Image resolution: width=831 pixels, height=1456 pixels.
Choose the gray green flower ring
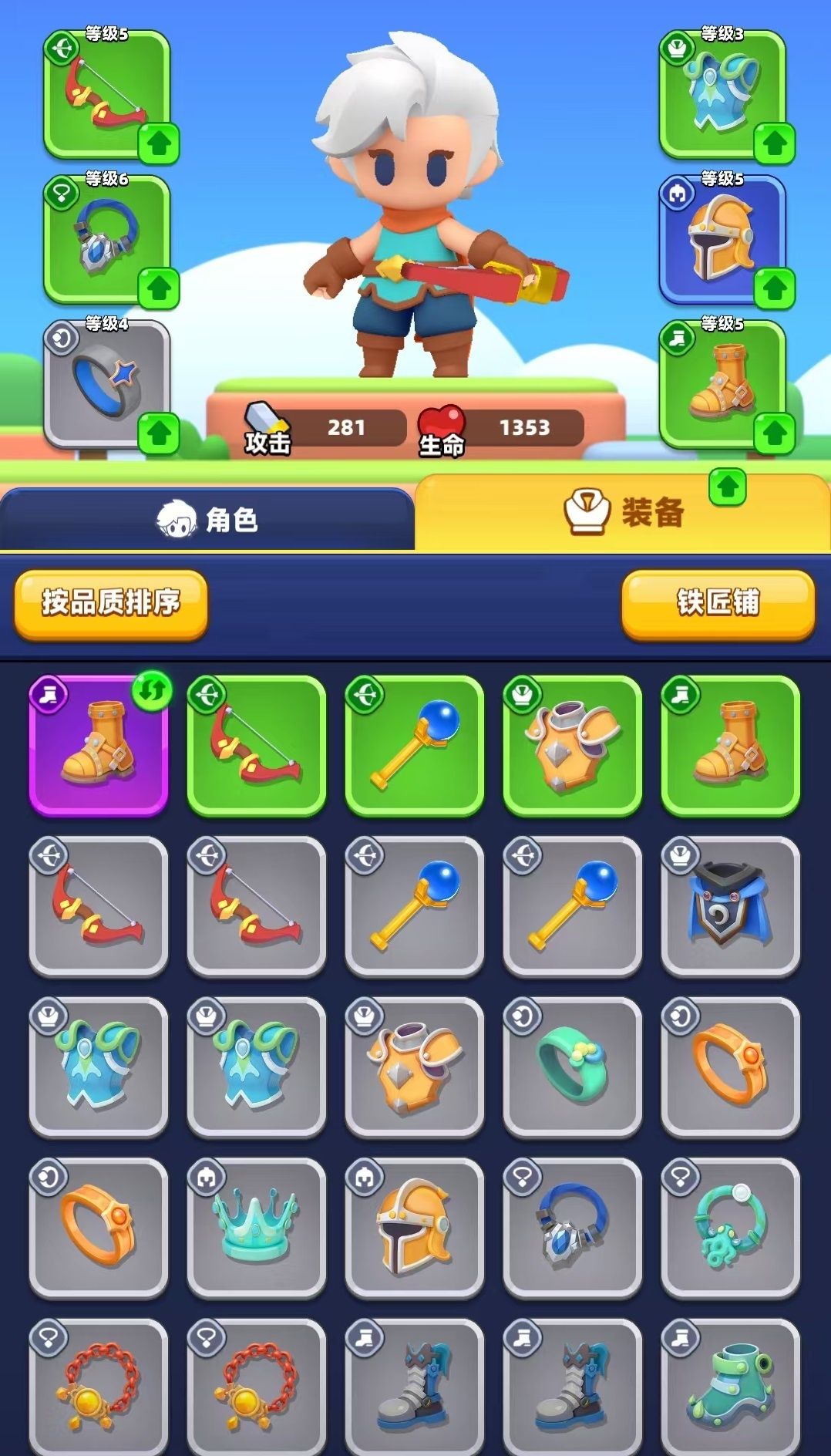[572, 1066]
